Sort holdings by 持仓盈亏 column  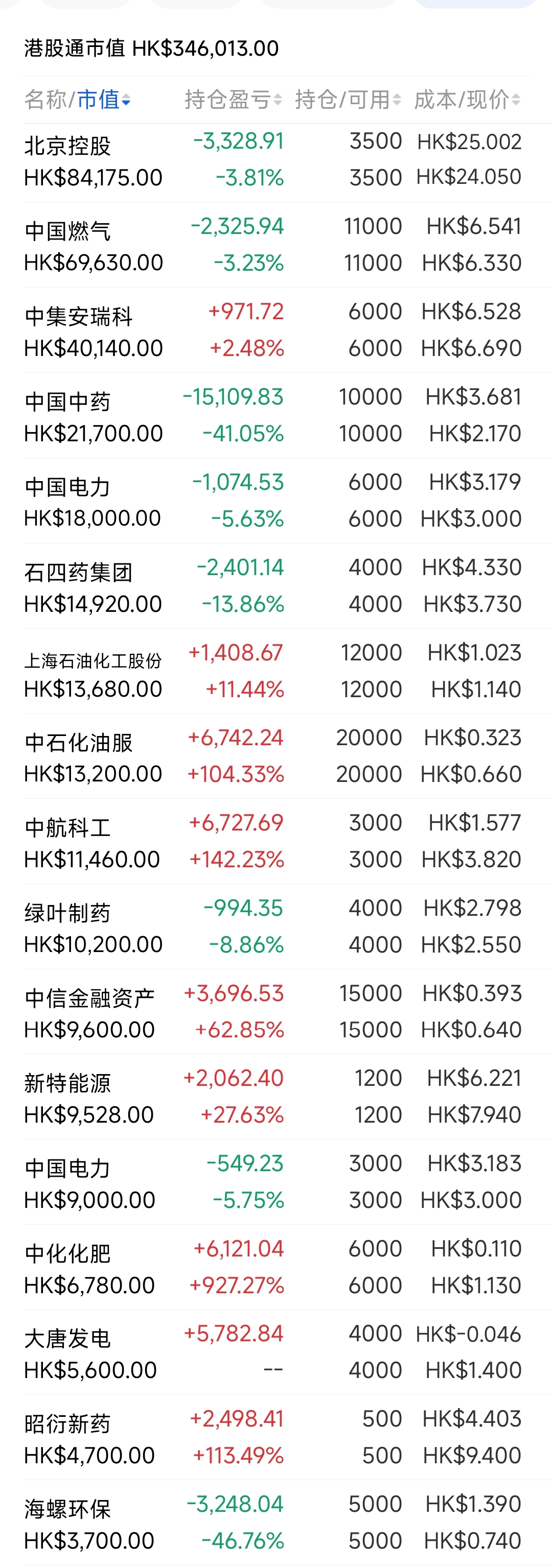233,99
